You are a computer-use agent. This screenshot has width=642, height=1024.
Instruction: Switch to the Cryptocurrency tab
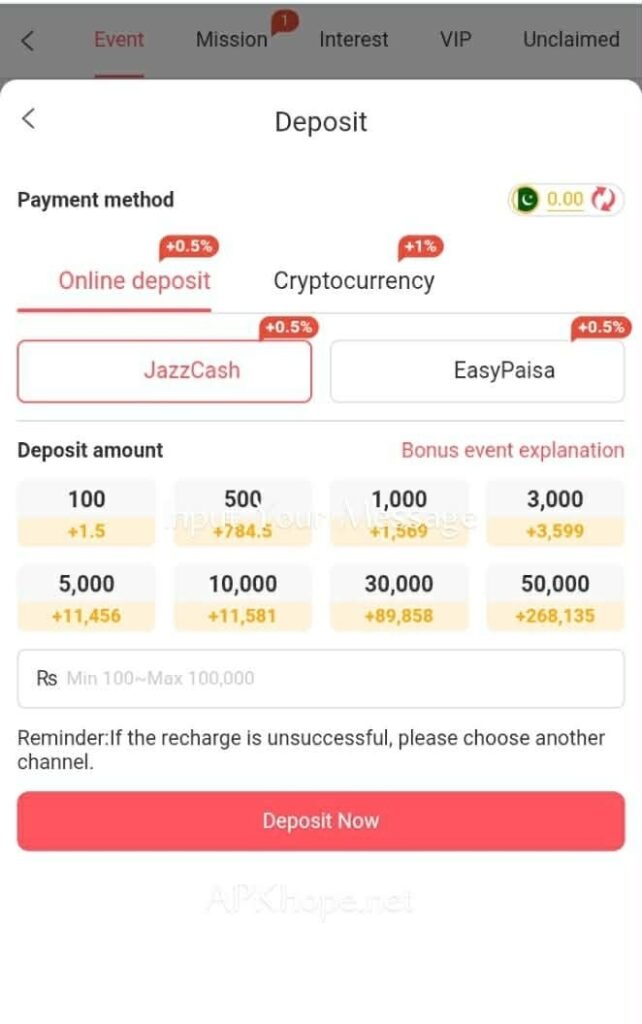coord(354,280)
